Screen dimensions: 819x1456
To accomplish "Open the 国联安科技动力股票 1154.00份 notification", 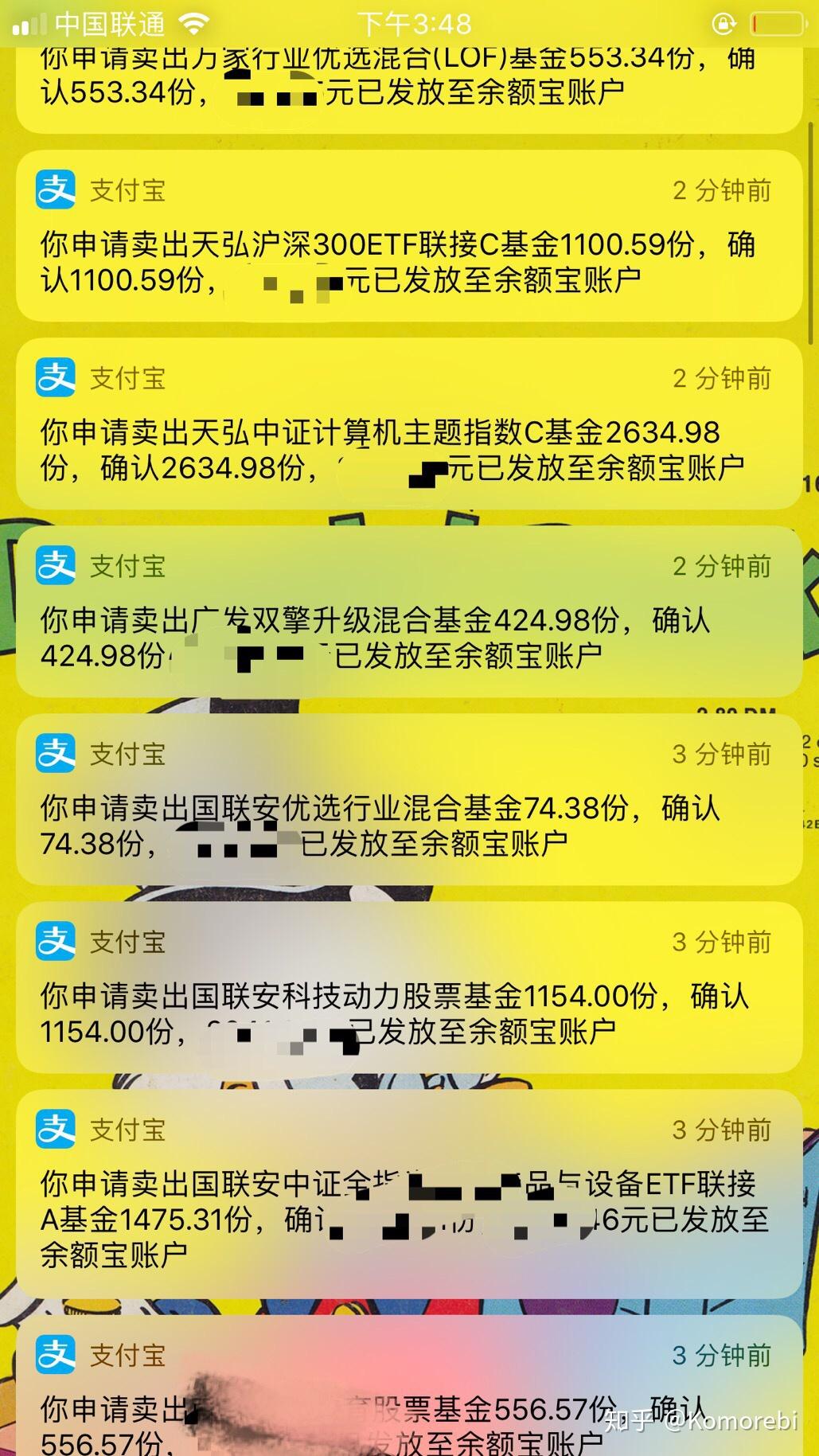I will (409, 987).
